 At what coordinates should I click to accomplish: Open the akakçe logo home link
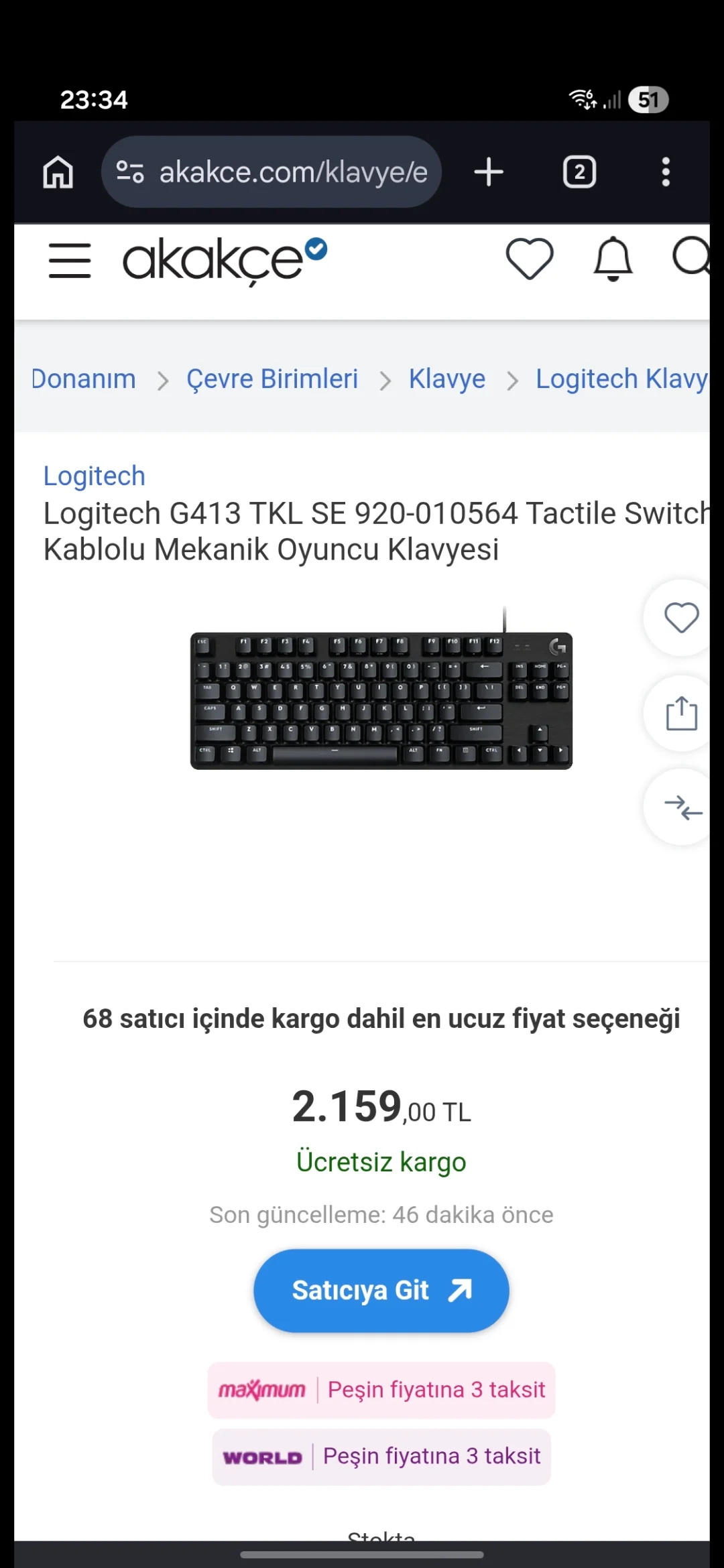225,260
